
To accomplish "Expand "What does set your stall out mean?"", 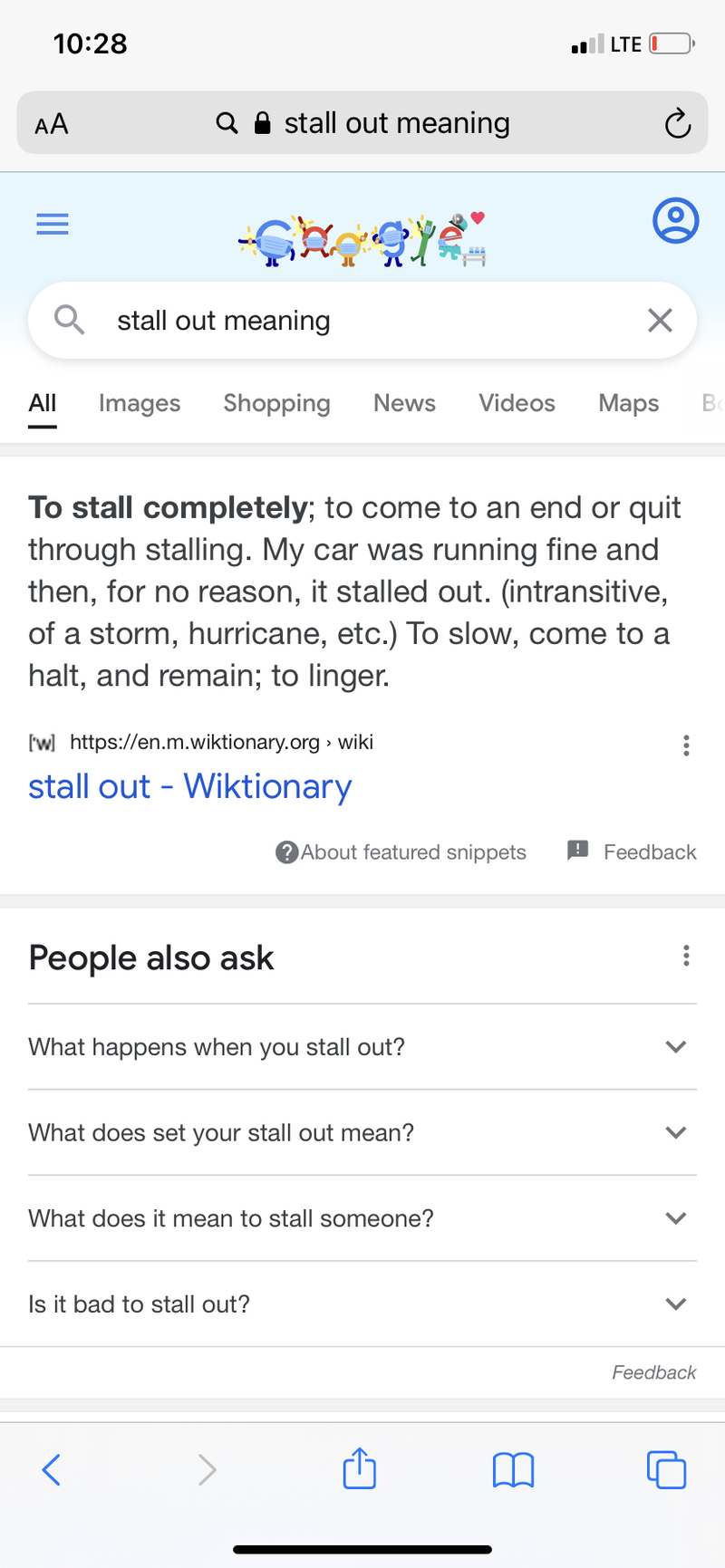I will pos(362,1132).
